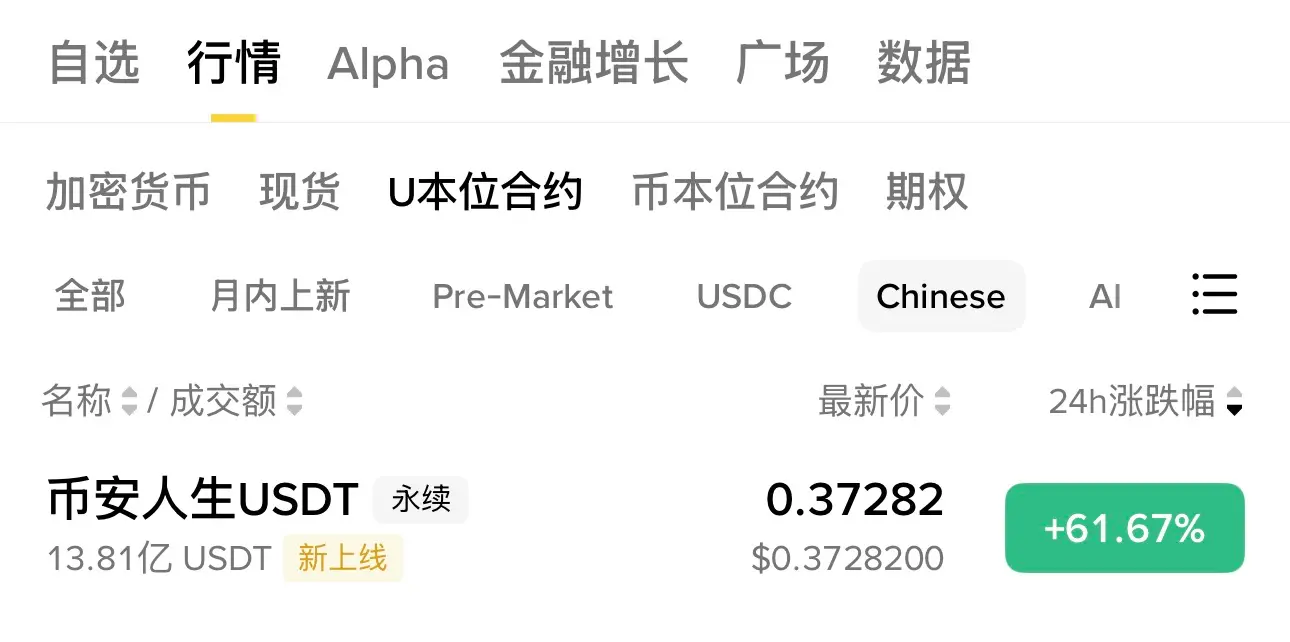Image resolution: width=1290 pixels, height=642 pixels.
Task: Filter contracts by USDC
Action: coord(744,296)
